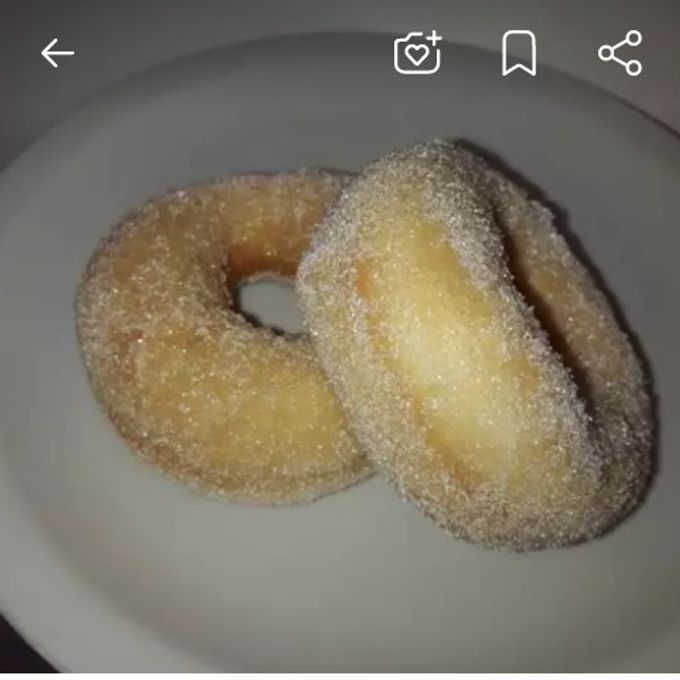
Task: Share this recipe
Action: tap(620, 53)
